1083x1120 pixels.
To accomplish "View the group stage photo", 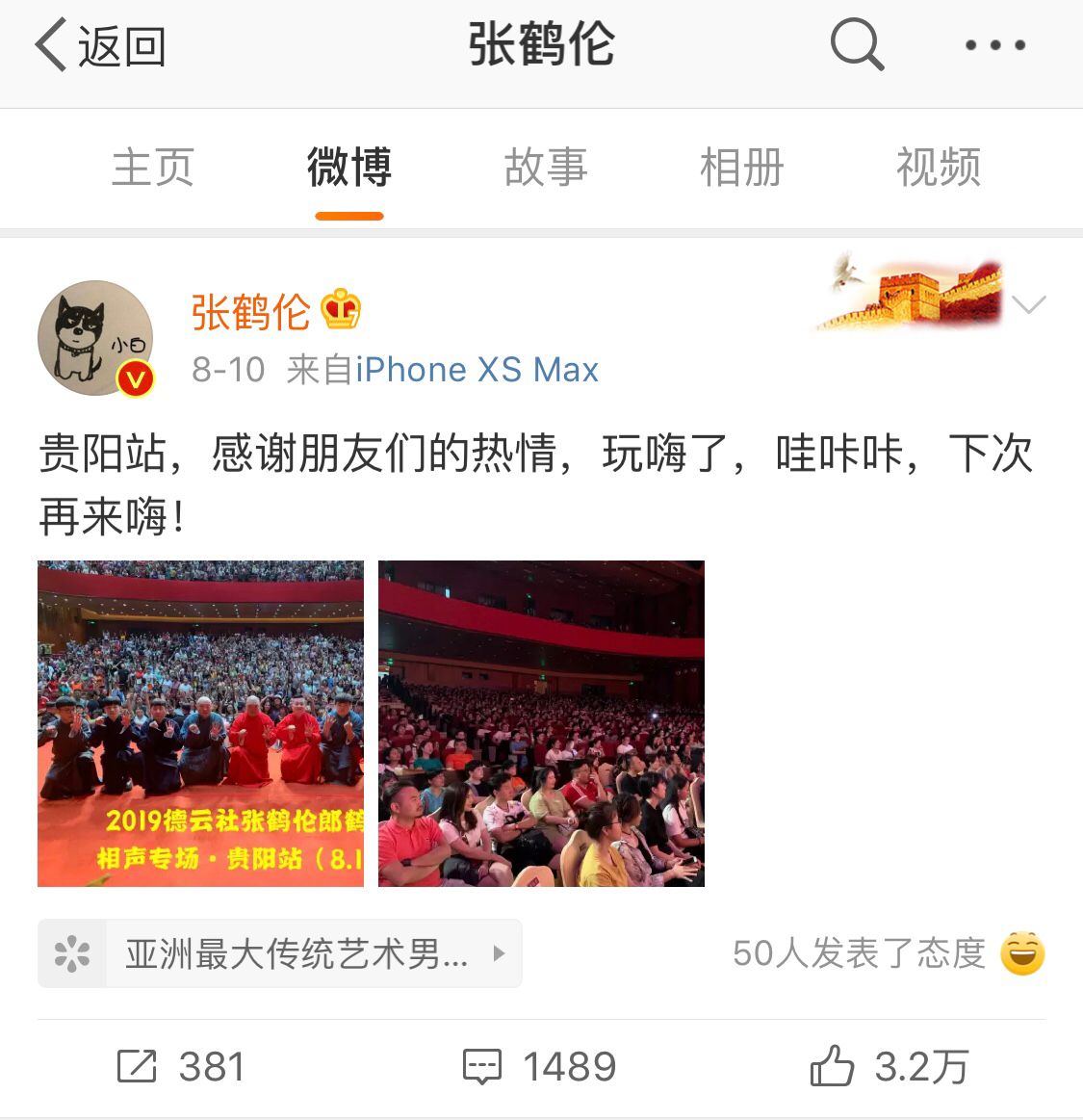I will point(201,723).
